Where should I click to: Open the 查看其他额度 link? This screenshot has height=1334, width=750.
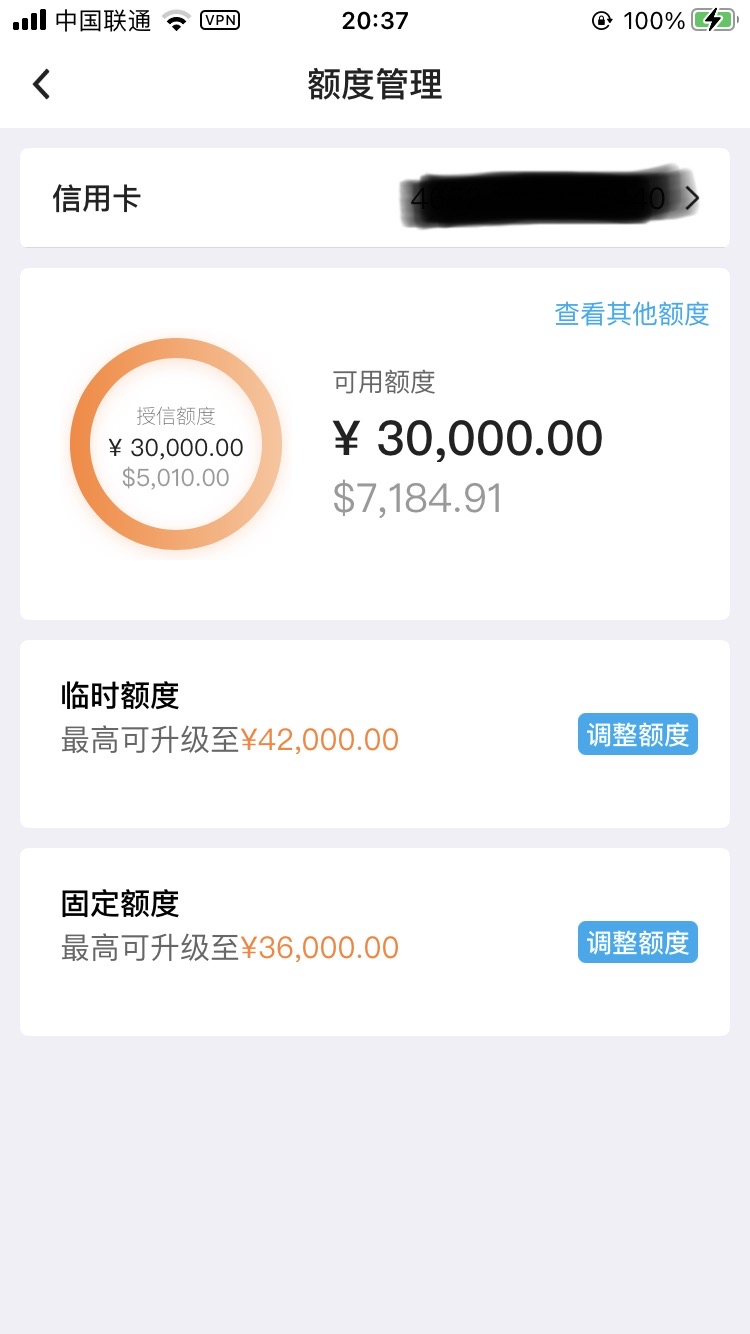coord(632,314)
